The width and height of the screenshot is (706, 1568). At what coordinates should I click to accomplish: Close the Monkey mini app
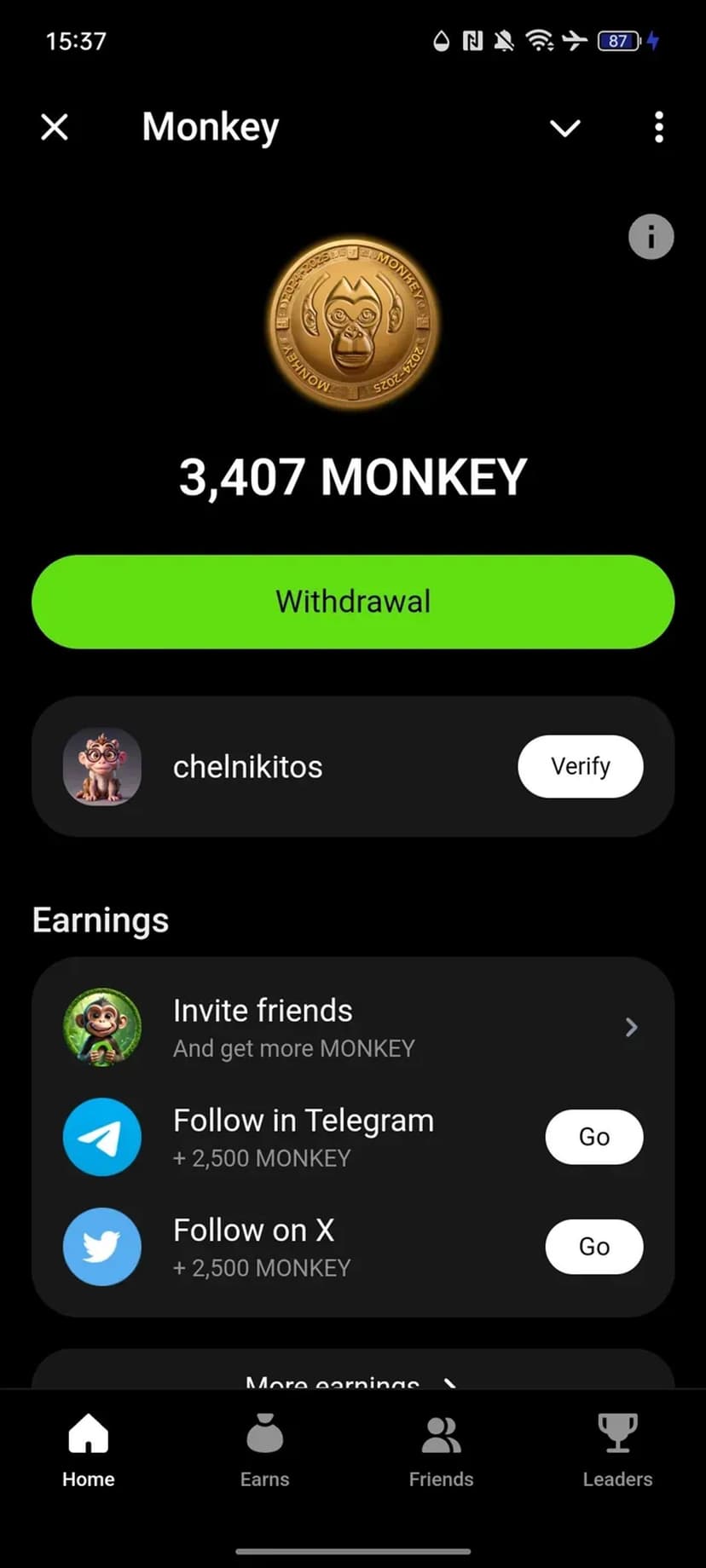pos(55,128)
